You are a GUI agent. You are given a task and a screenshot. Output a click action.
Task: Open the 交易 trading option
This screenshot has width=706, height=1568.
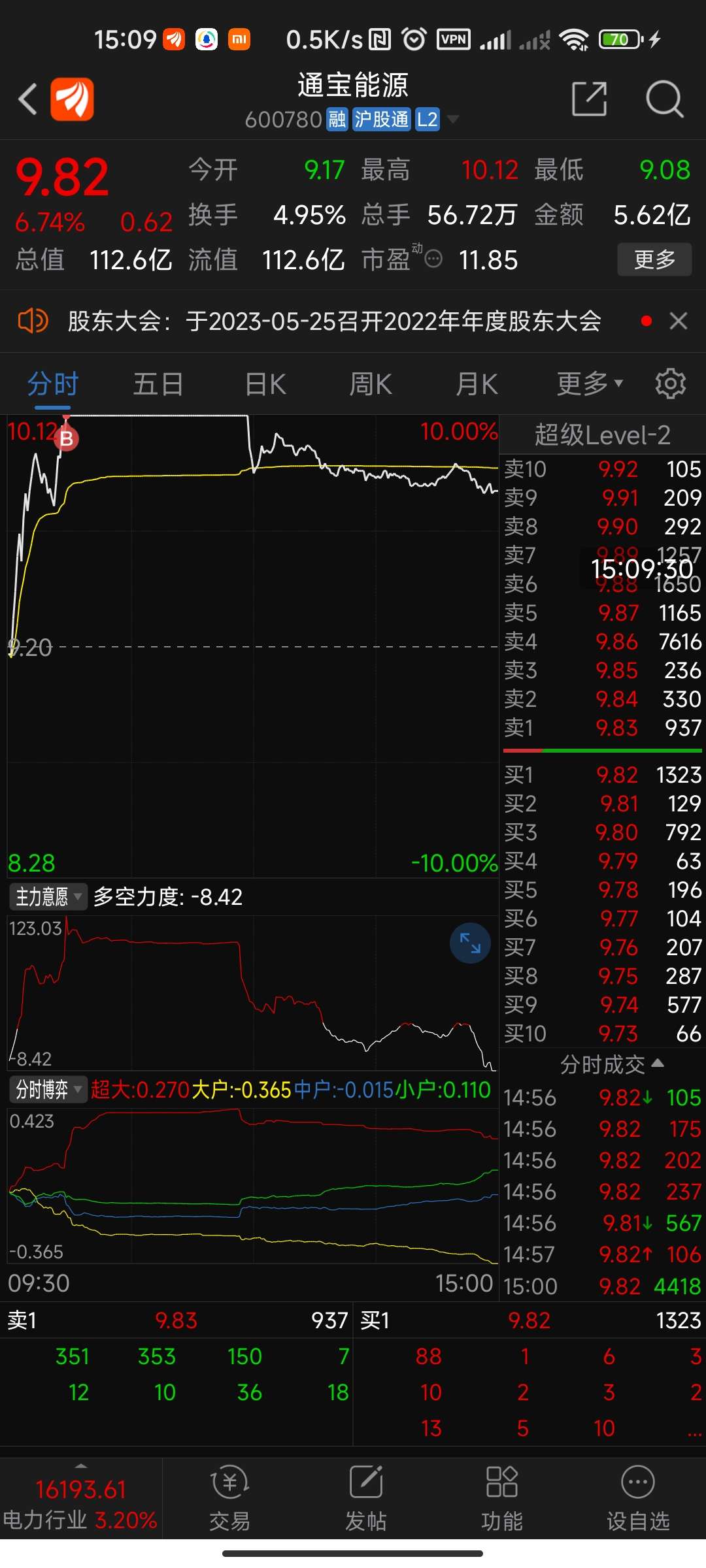(229, 1498)
